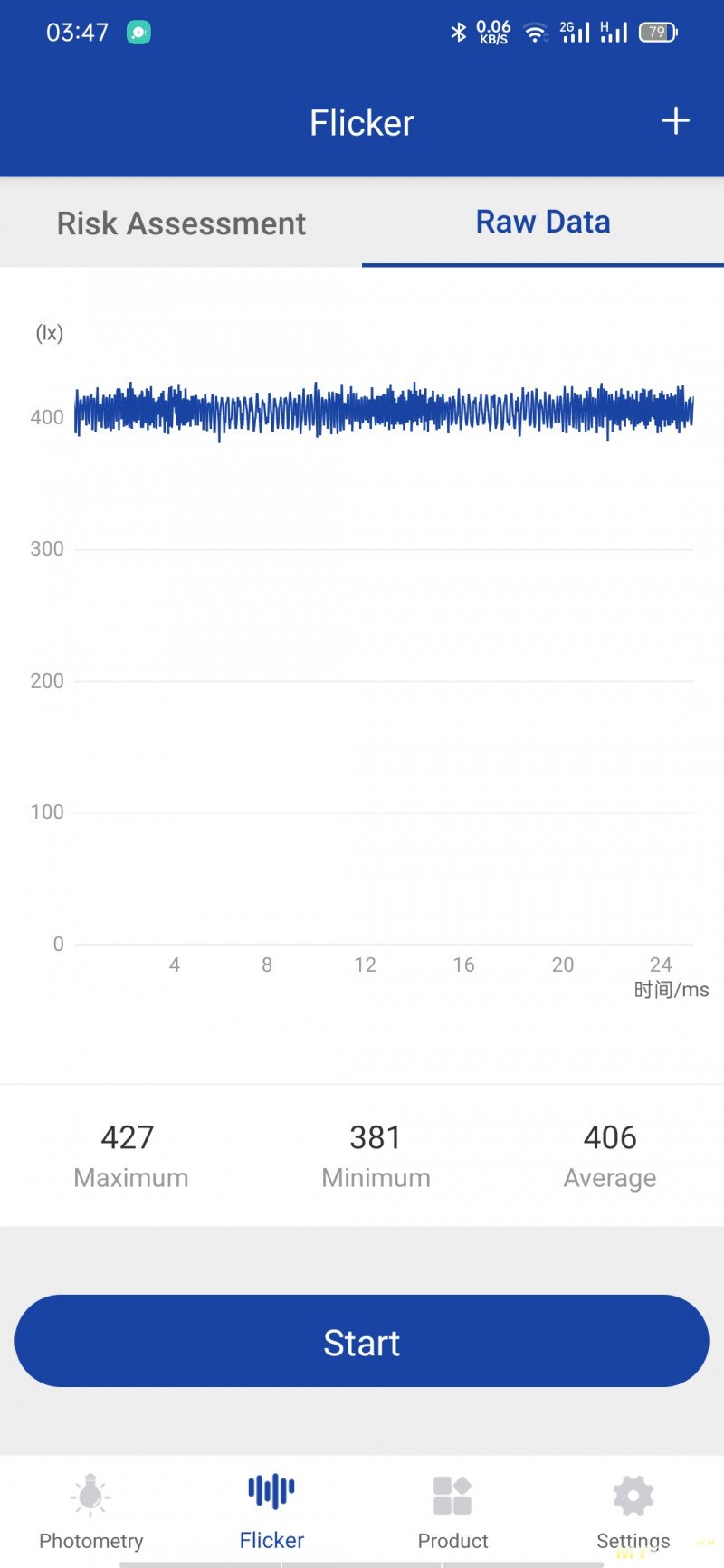Switch to the Risk Assessment tab
Image resolution: width=724 pixels, height=1568 pixels.
tap(181, 223)
